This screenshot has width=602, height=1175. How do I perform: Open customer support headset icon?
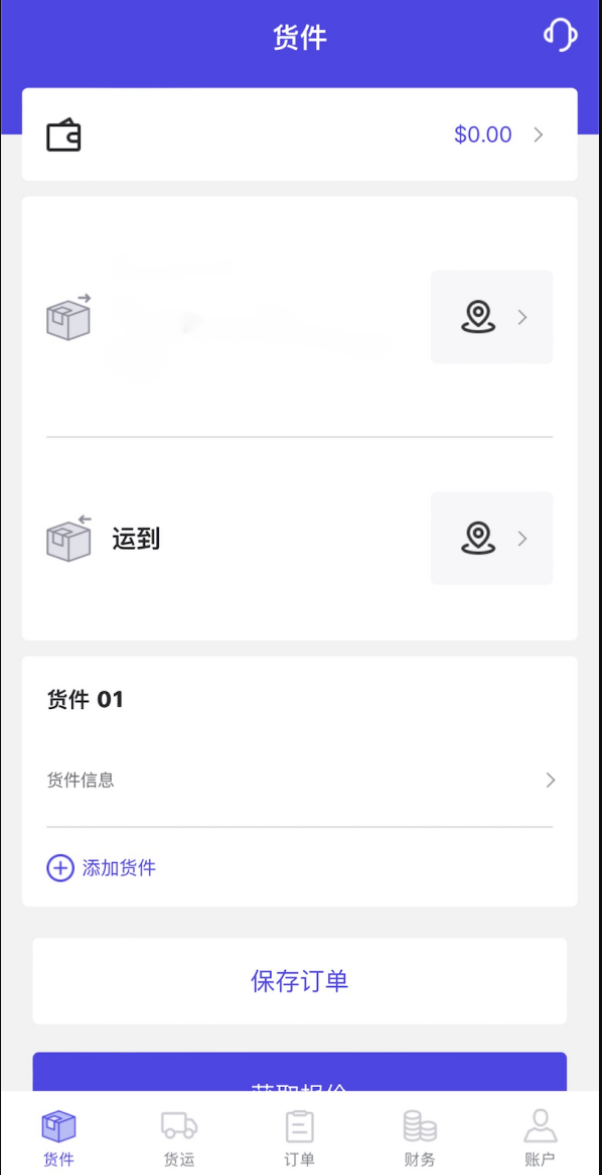pyautogui.click(x=560, y=34)
